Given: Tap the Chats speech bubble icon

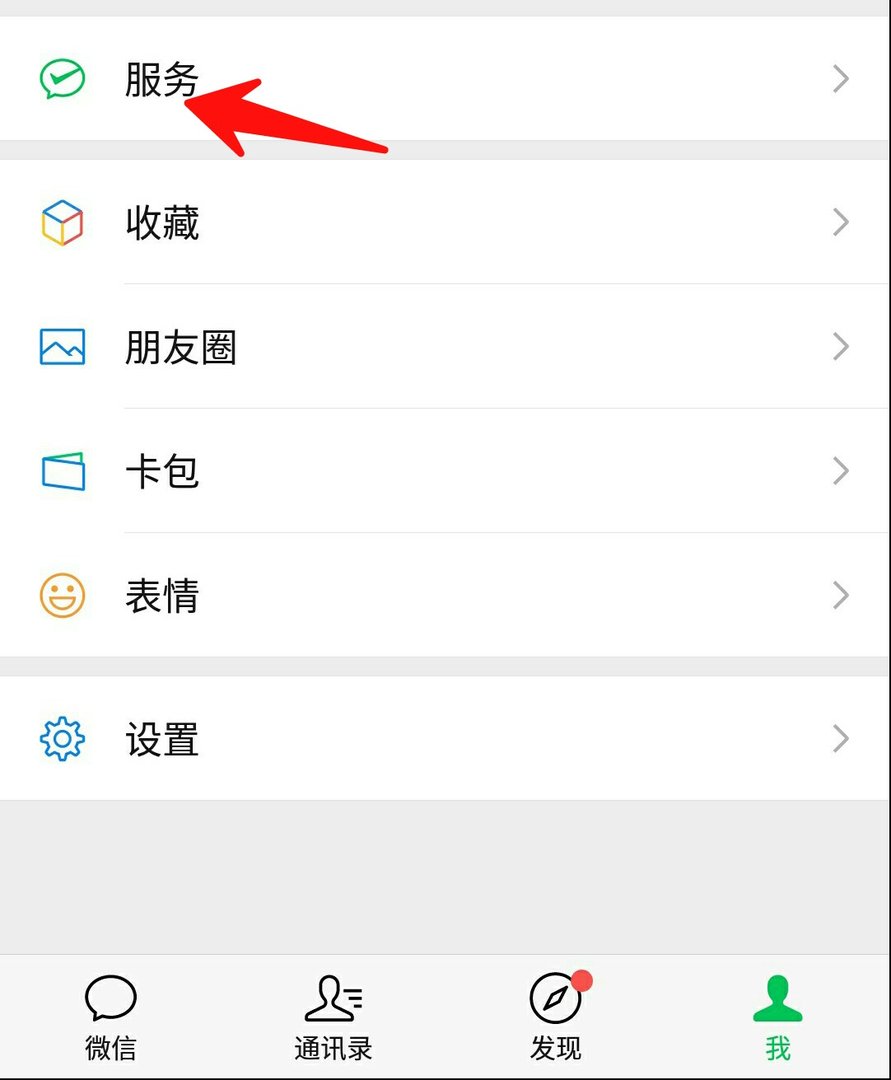Looking at the screenshot, I should 111,998.
